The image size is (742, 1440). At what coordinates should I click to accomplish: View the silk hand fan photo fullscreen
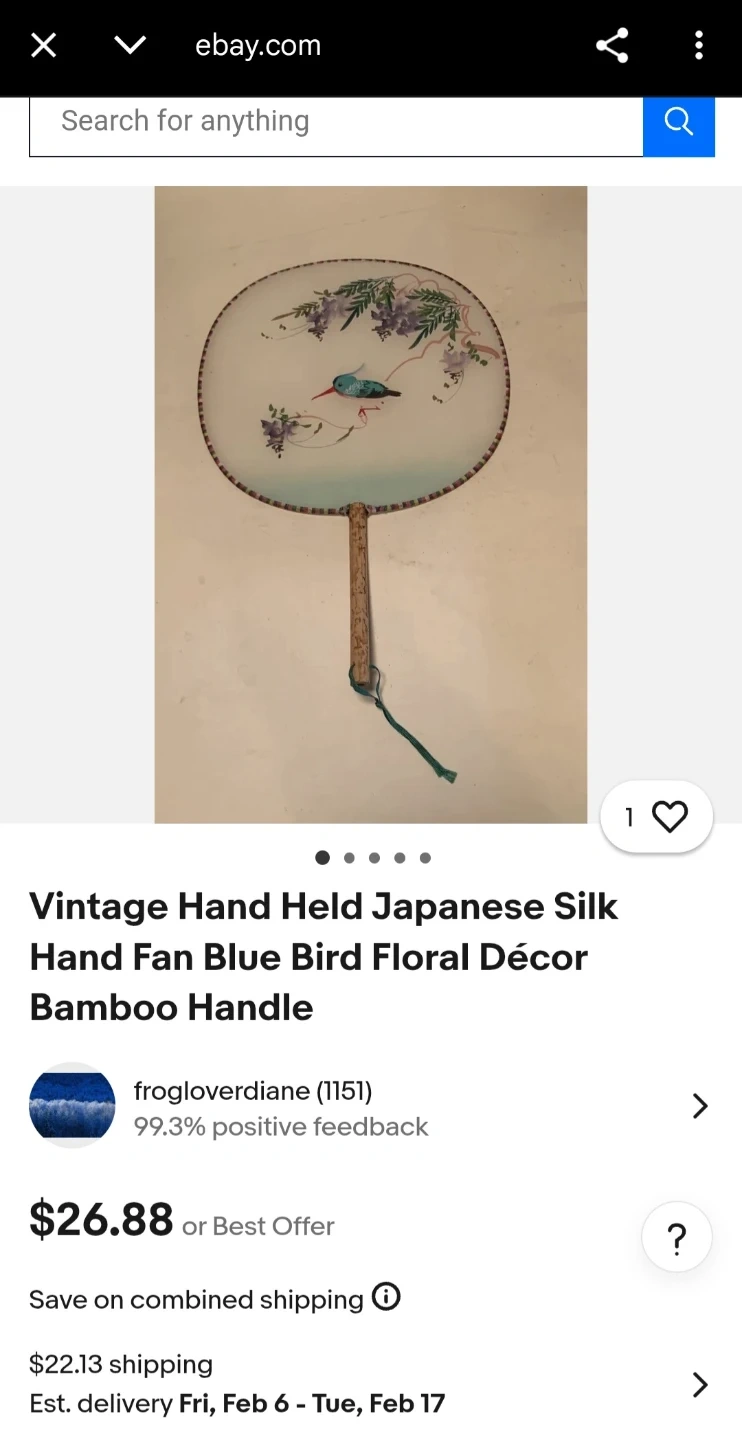[370, 504]
